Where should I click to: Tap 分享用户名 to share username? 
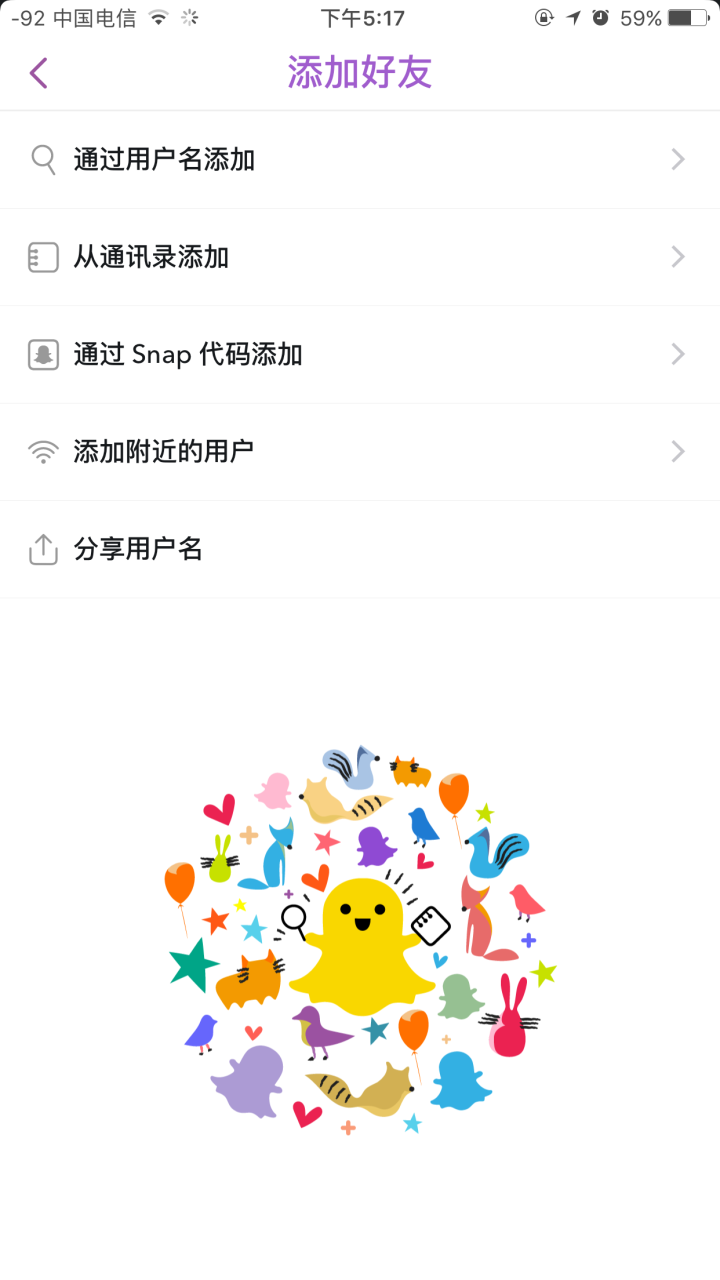click(138, 549)
